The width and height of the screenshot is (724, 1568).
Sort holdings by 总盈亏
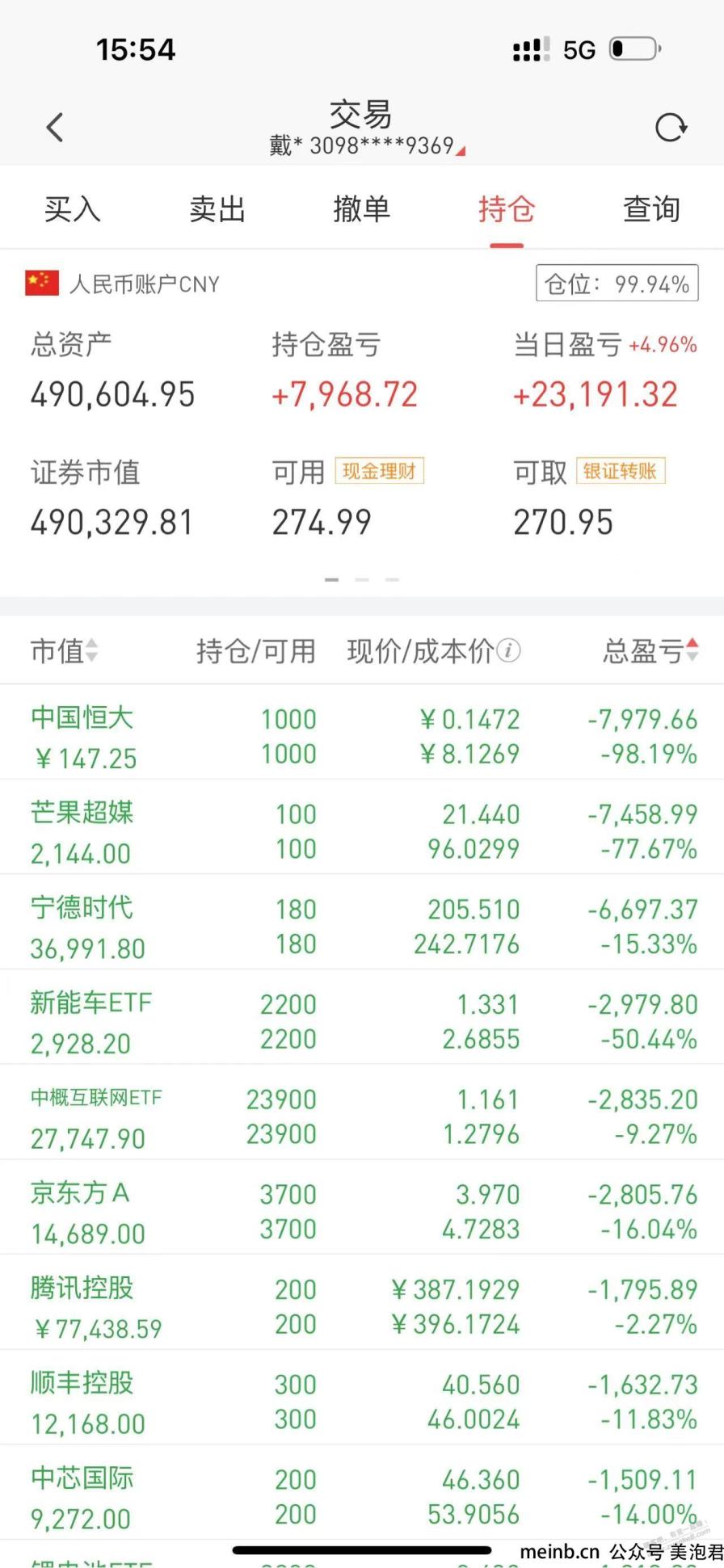[650, 650]
